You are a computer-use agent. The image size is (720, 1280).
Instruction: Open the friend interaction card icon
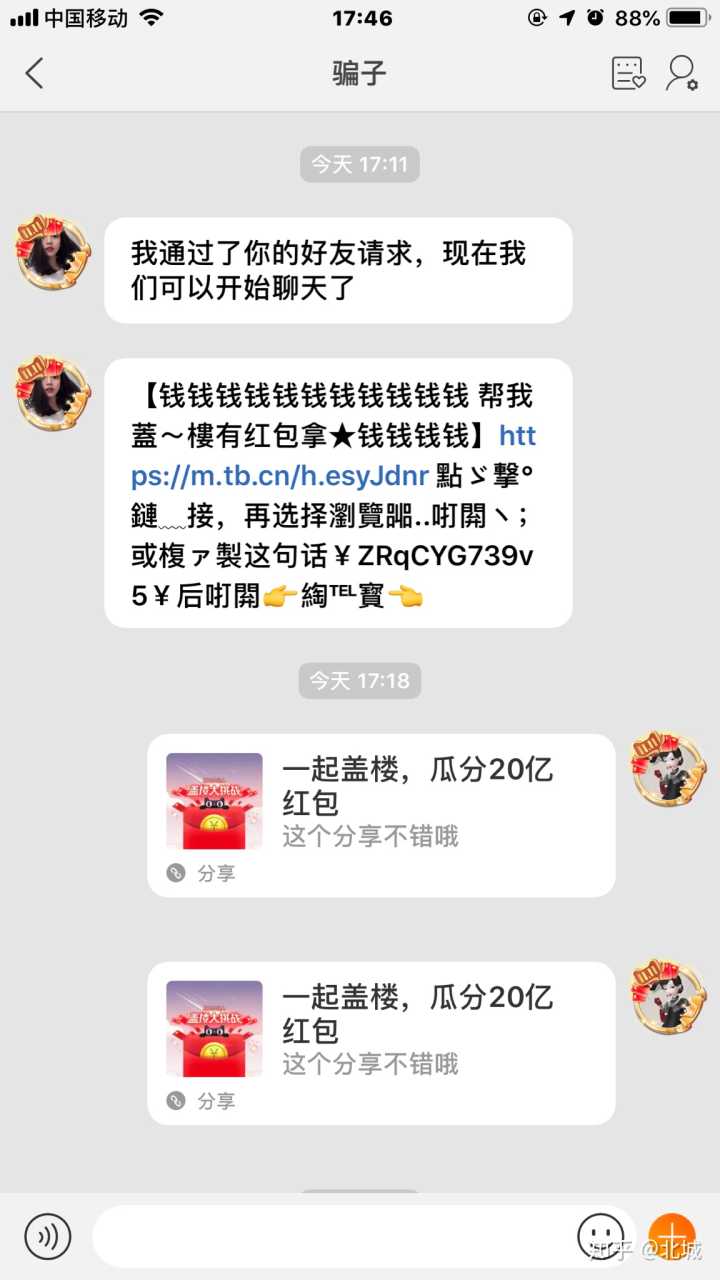coord(628,73)
